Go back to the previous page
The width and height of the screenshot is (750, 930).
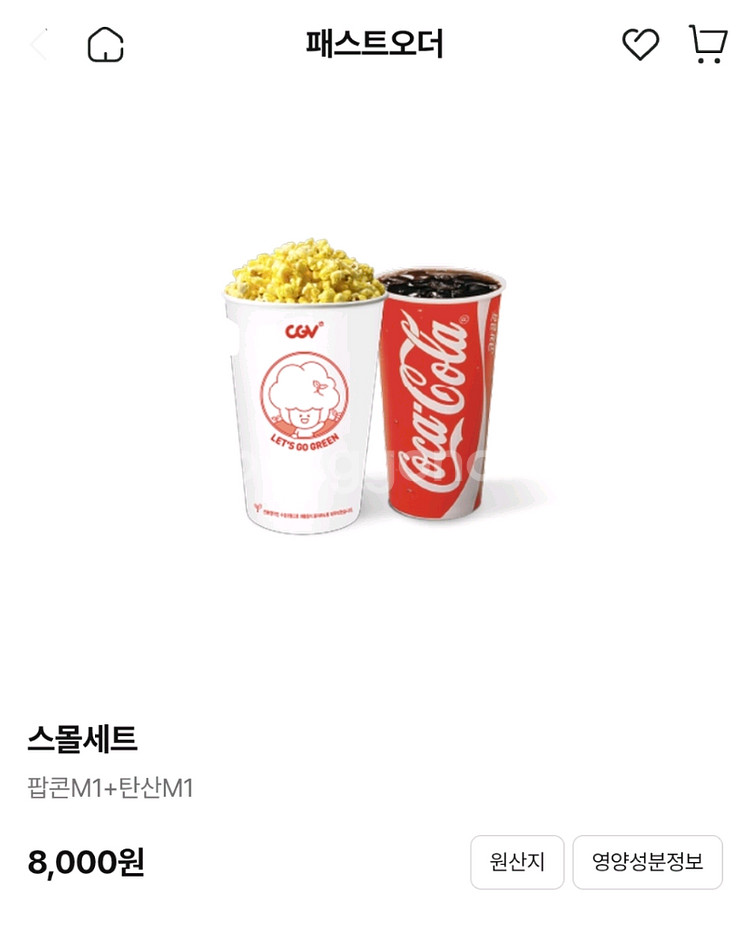38,45
